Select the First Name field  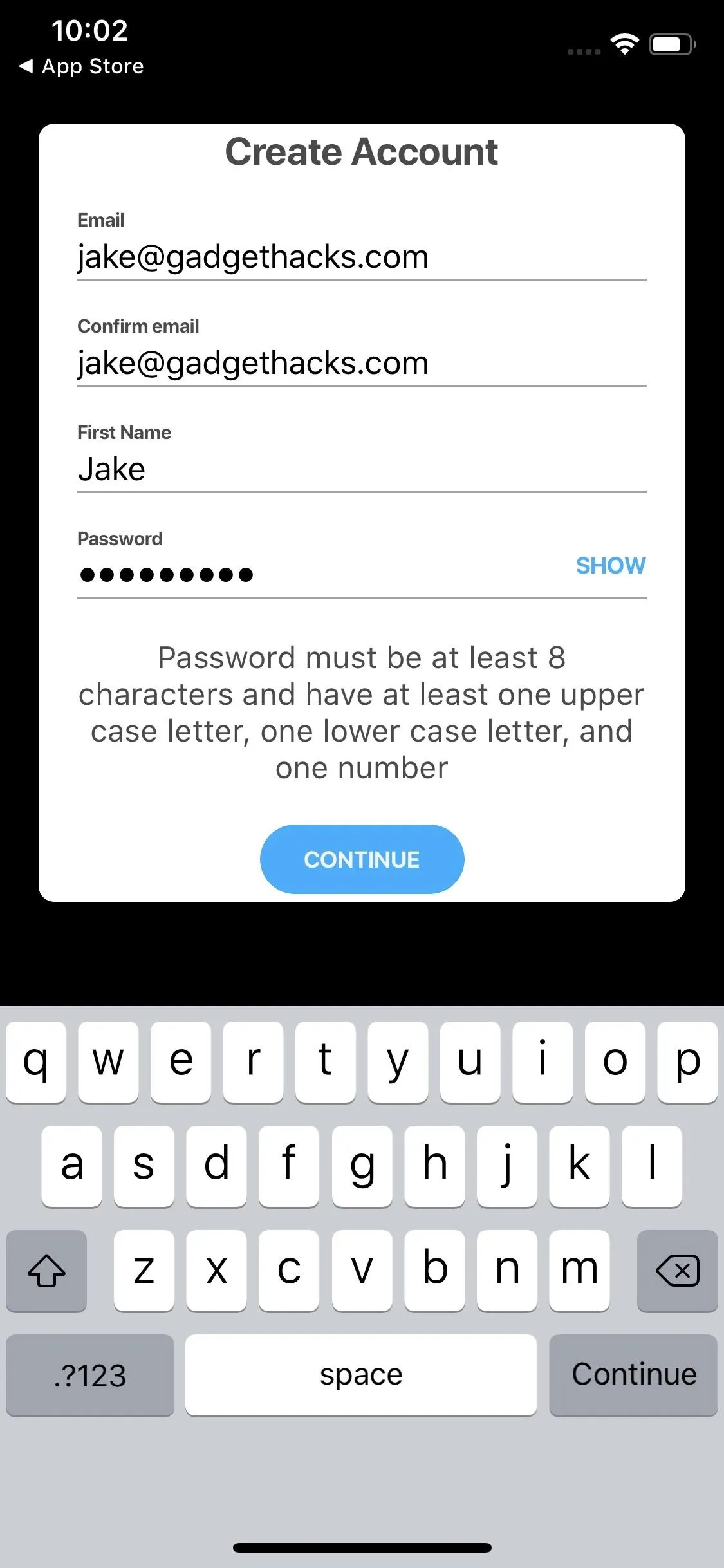[362, 469]
